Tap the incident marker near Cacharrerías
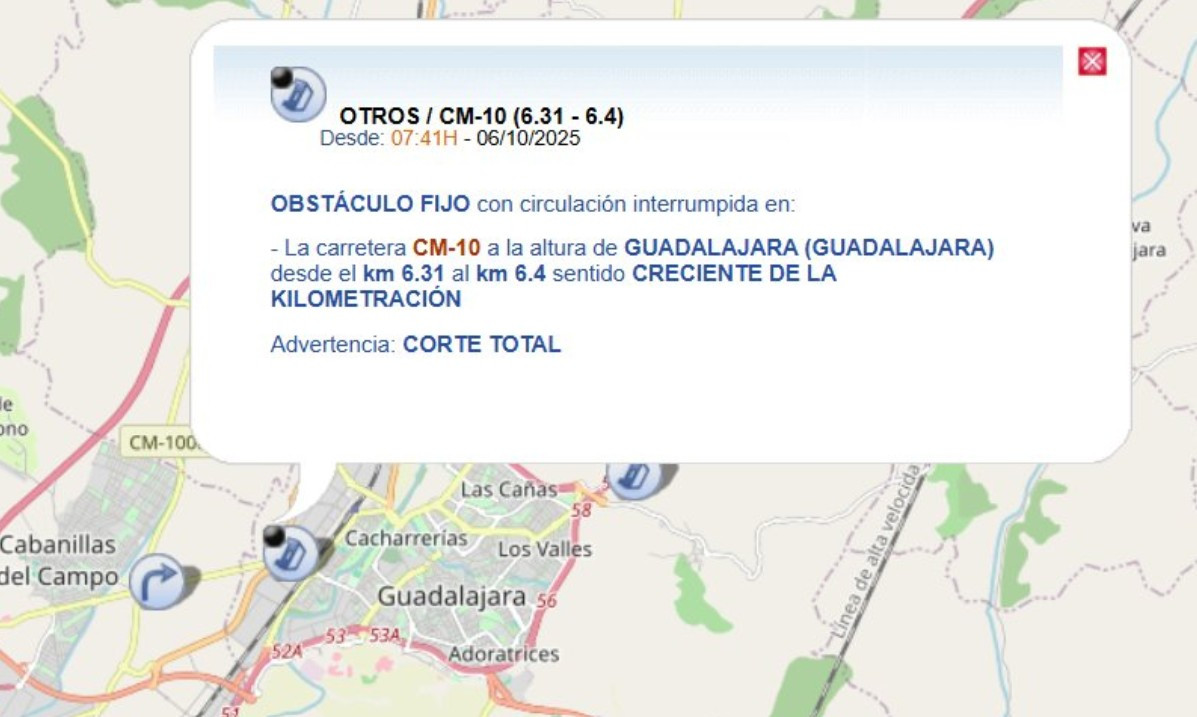 coord(290,552)
